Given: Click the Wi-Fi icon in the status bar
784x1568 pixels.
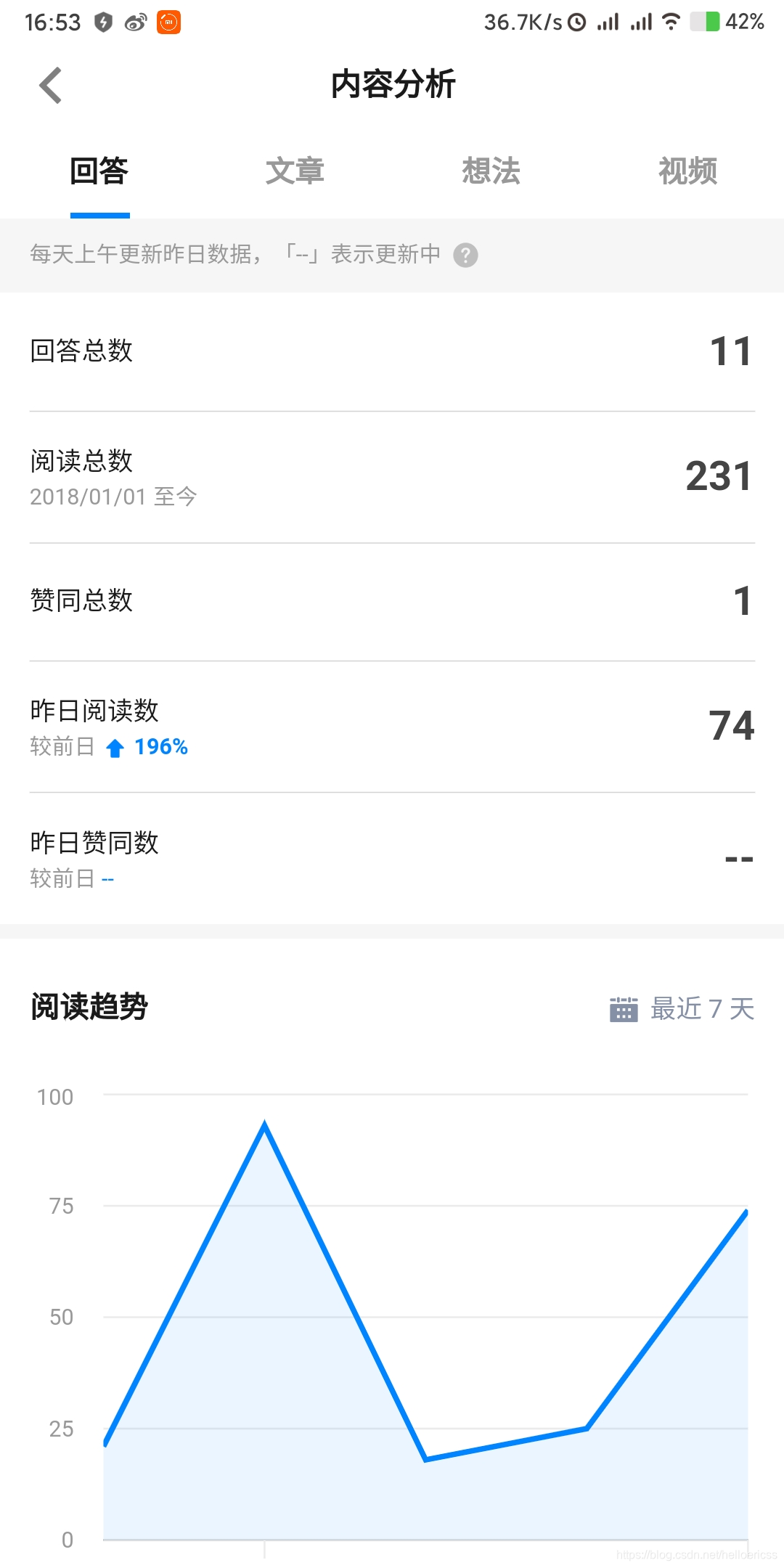Looking at the screenshot, I should pyautogui.click(x=669, y=23).
